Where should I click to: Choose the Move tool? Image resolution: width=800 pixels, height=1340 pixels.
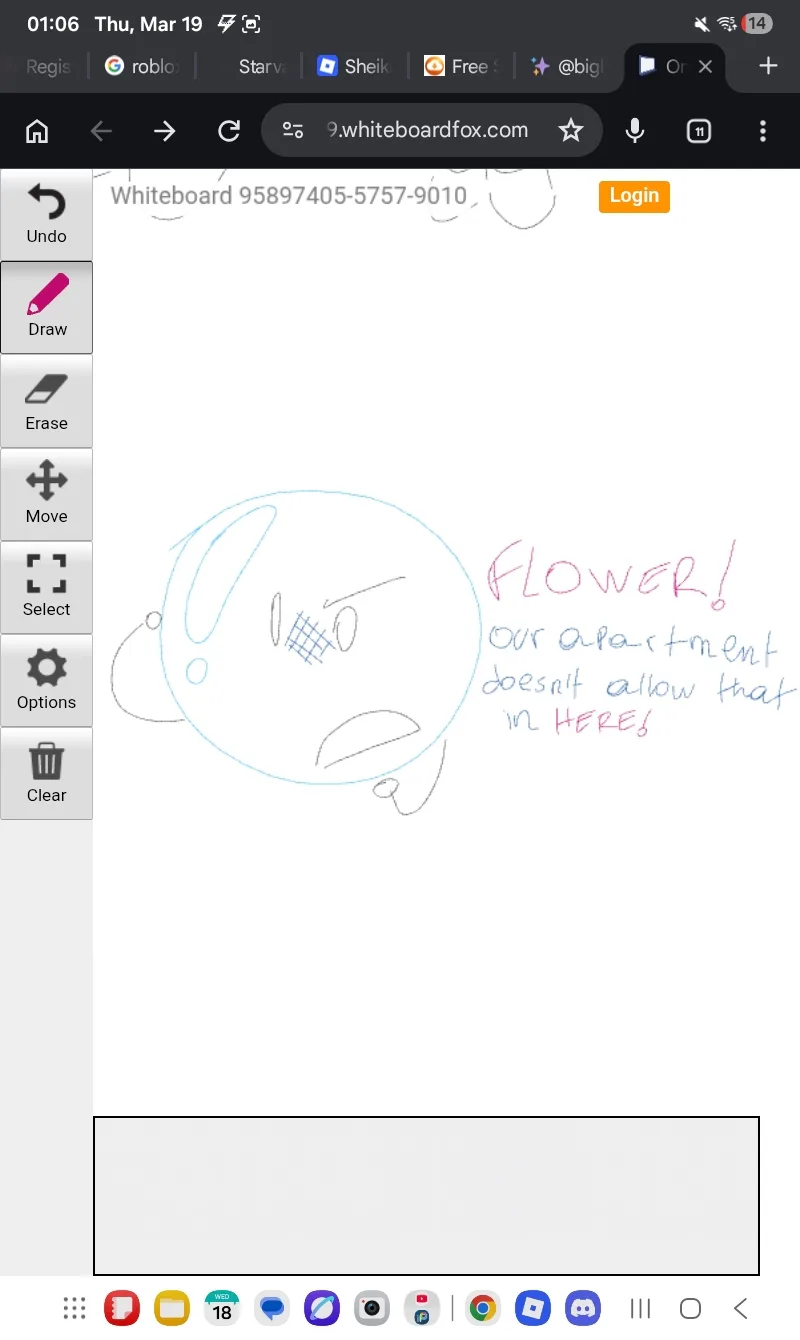(46, 494)
